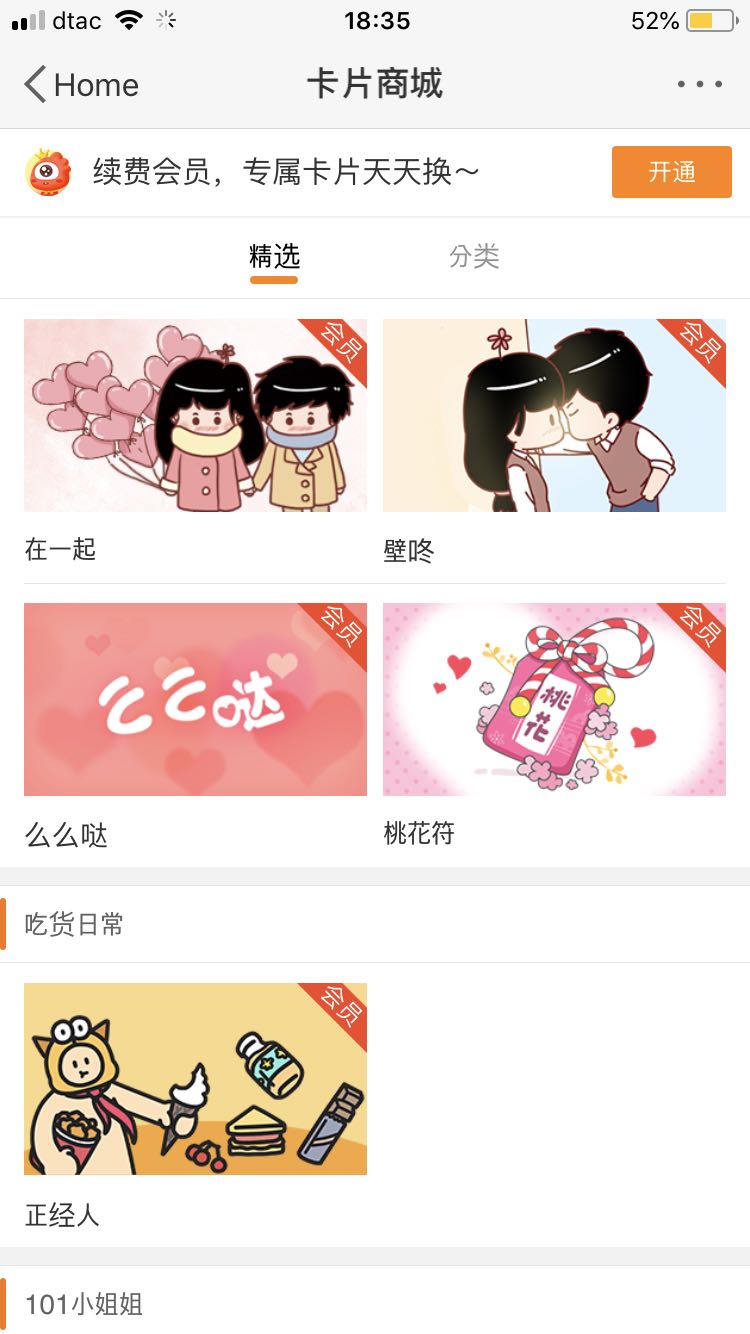The width and height of the screenshot is (750, 1334).
Task: Pick the 正经人 foodie card
Action: (x=195, y=1079)
